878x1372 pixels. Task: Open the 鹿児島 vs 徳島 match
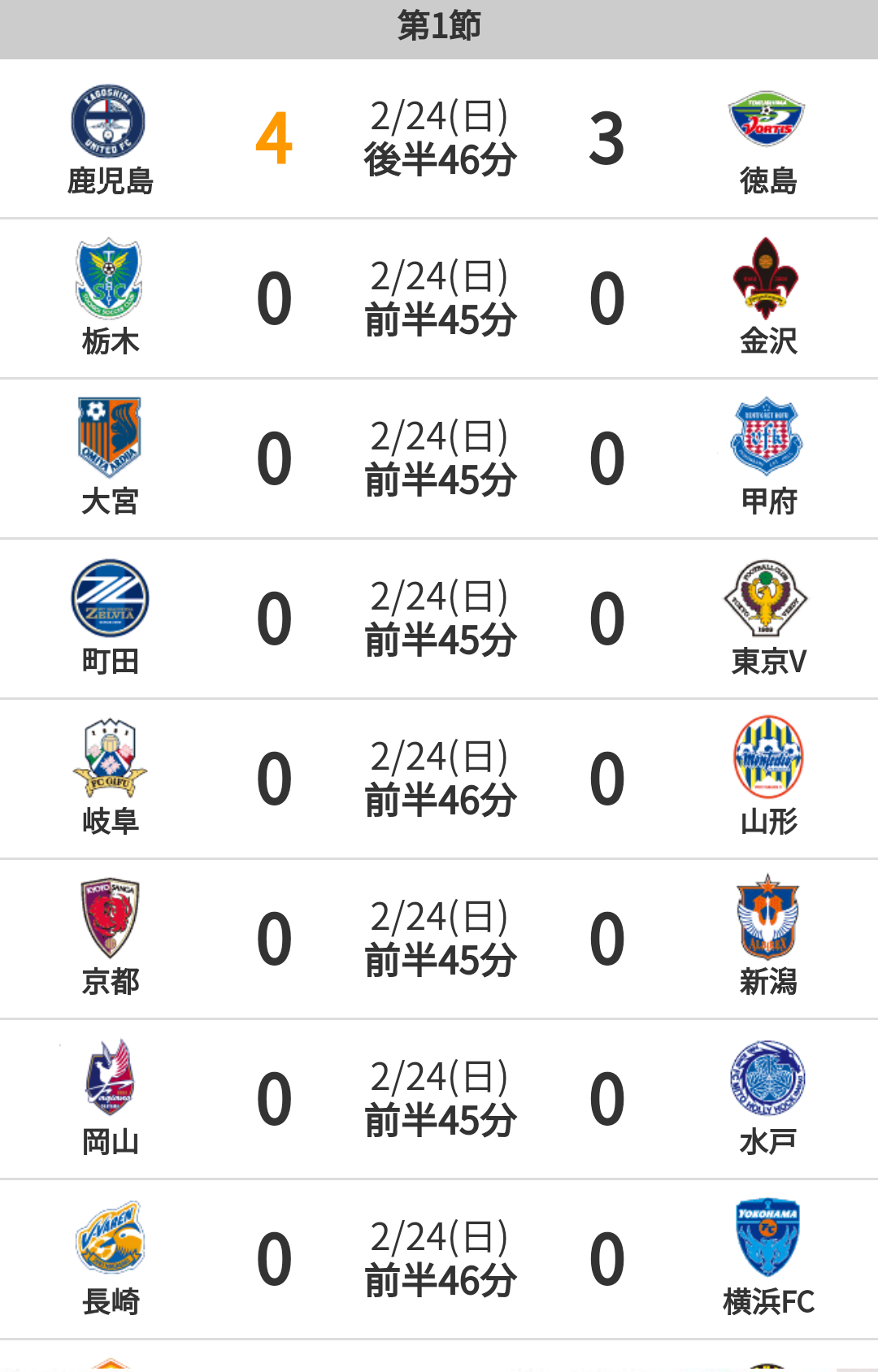(439, 139)
